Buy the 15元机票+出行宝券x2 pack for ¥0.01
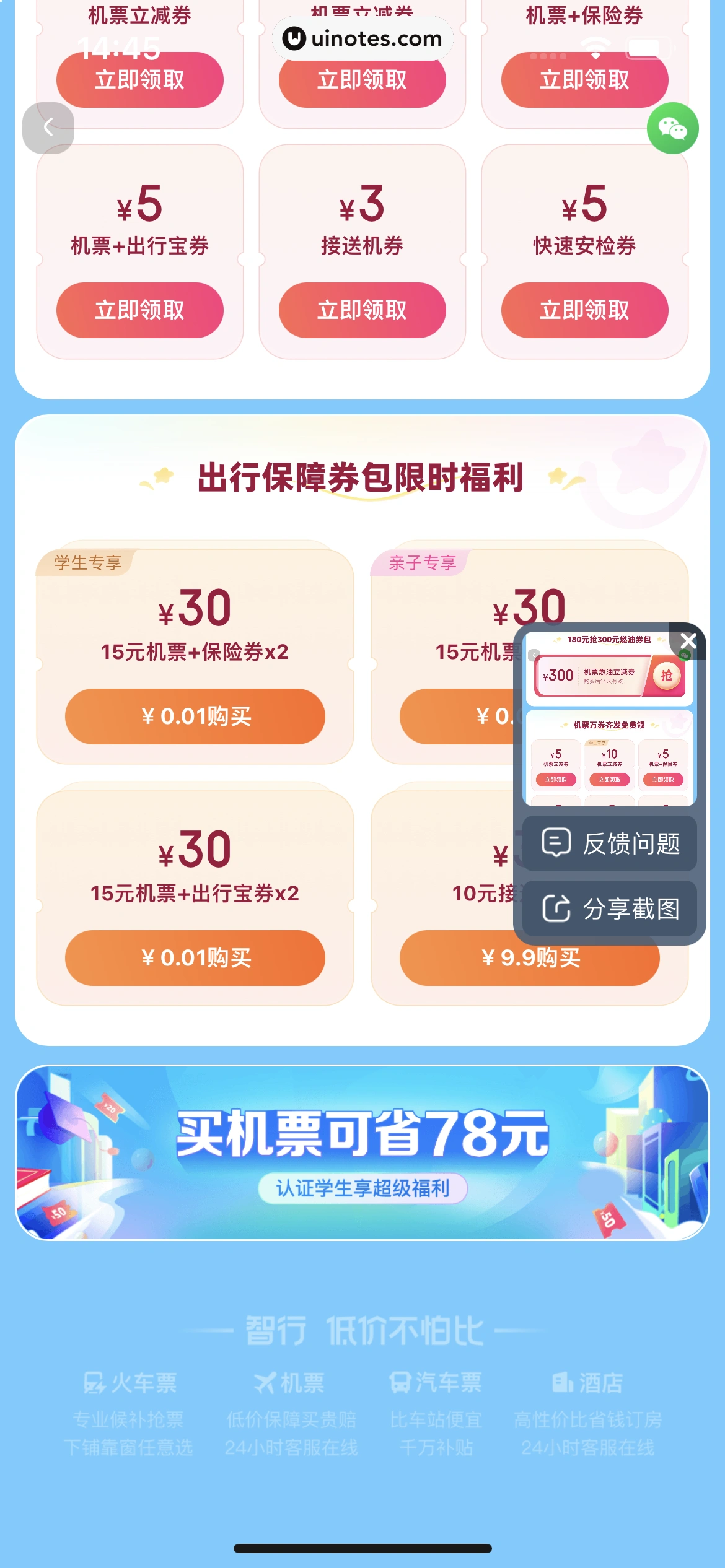The image size is (725, 1568). click(x=195, y=958)
